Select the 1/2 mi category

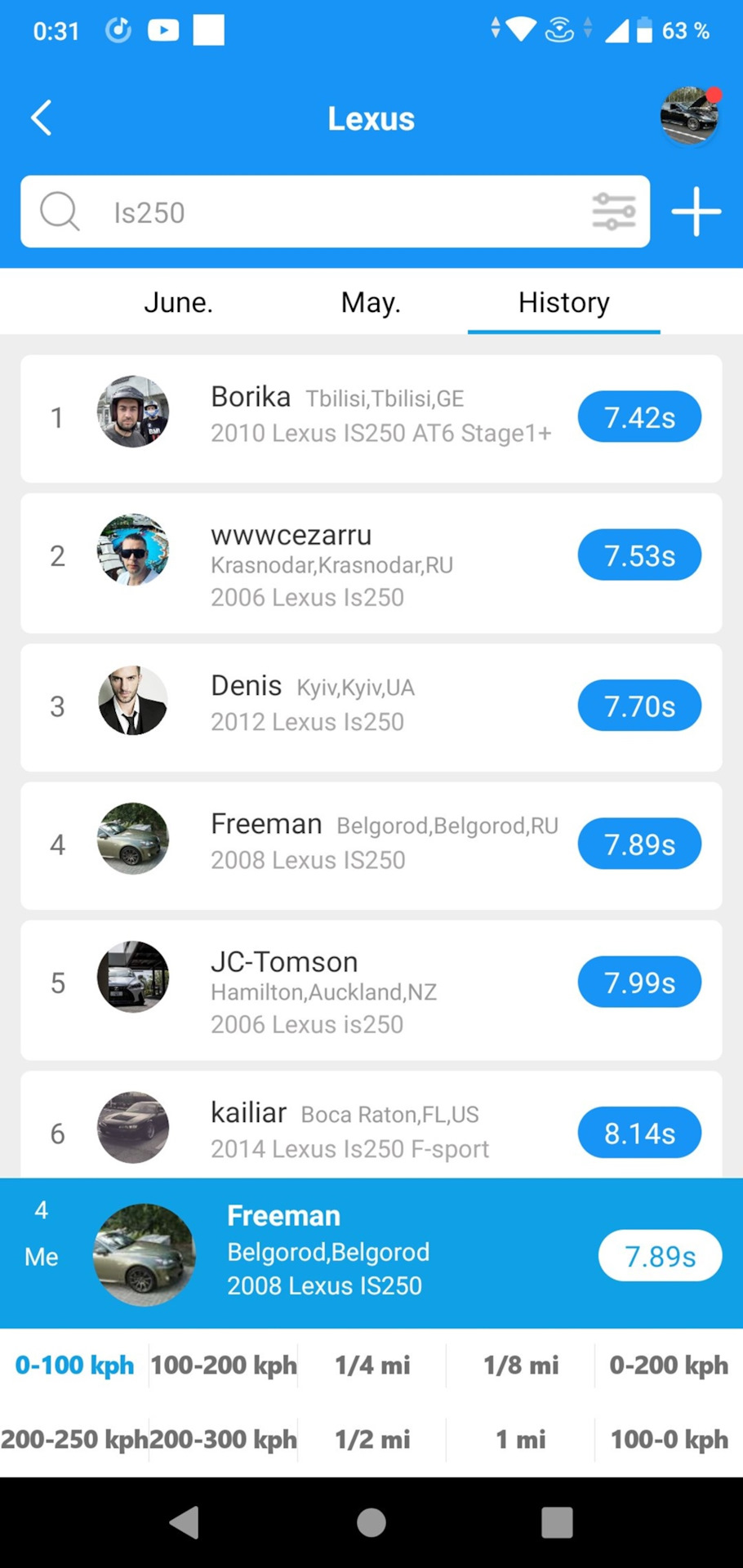(x=372, y=1439)
